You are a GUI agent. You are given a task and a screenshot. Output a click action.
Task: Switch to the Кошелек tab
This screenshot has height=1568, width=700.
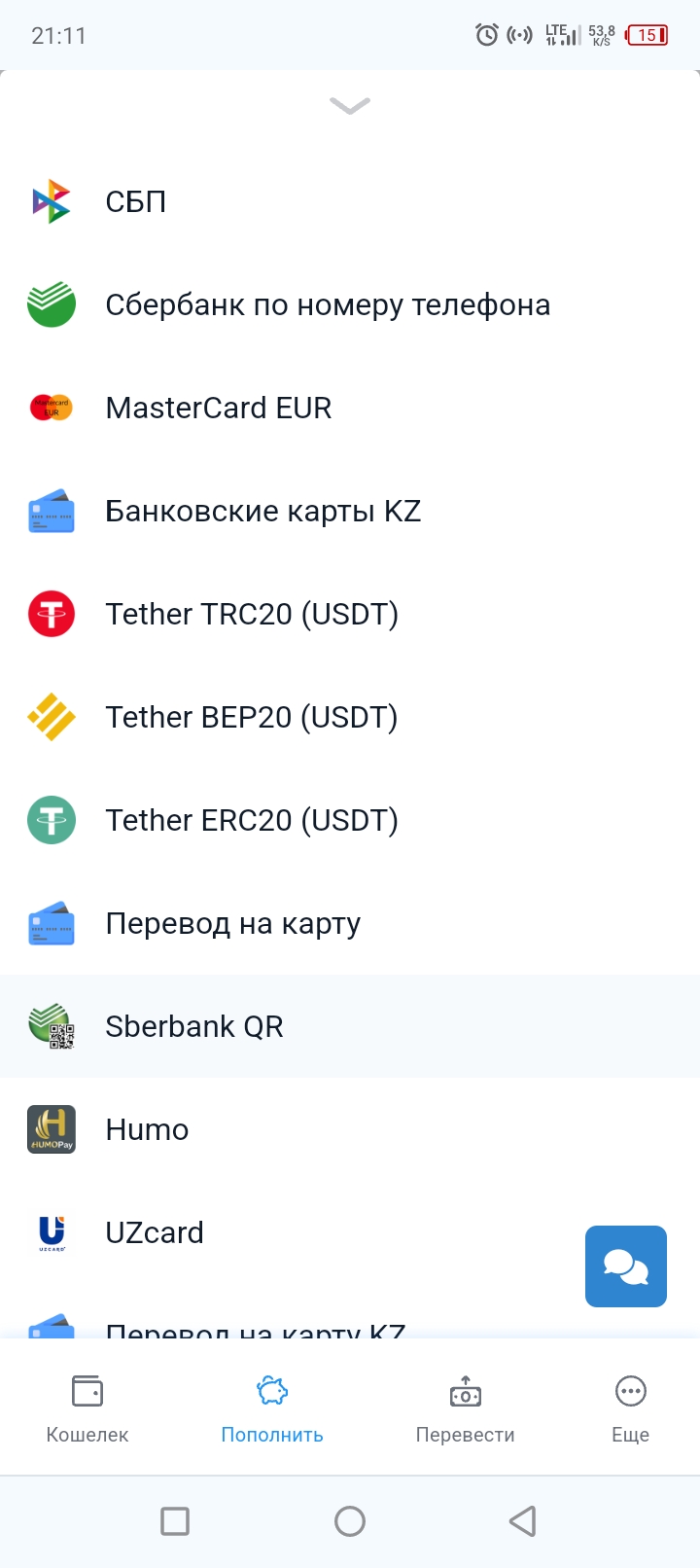[87, 1408]
